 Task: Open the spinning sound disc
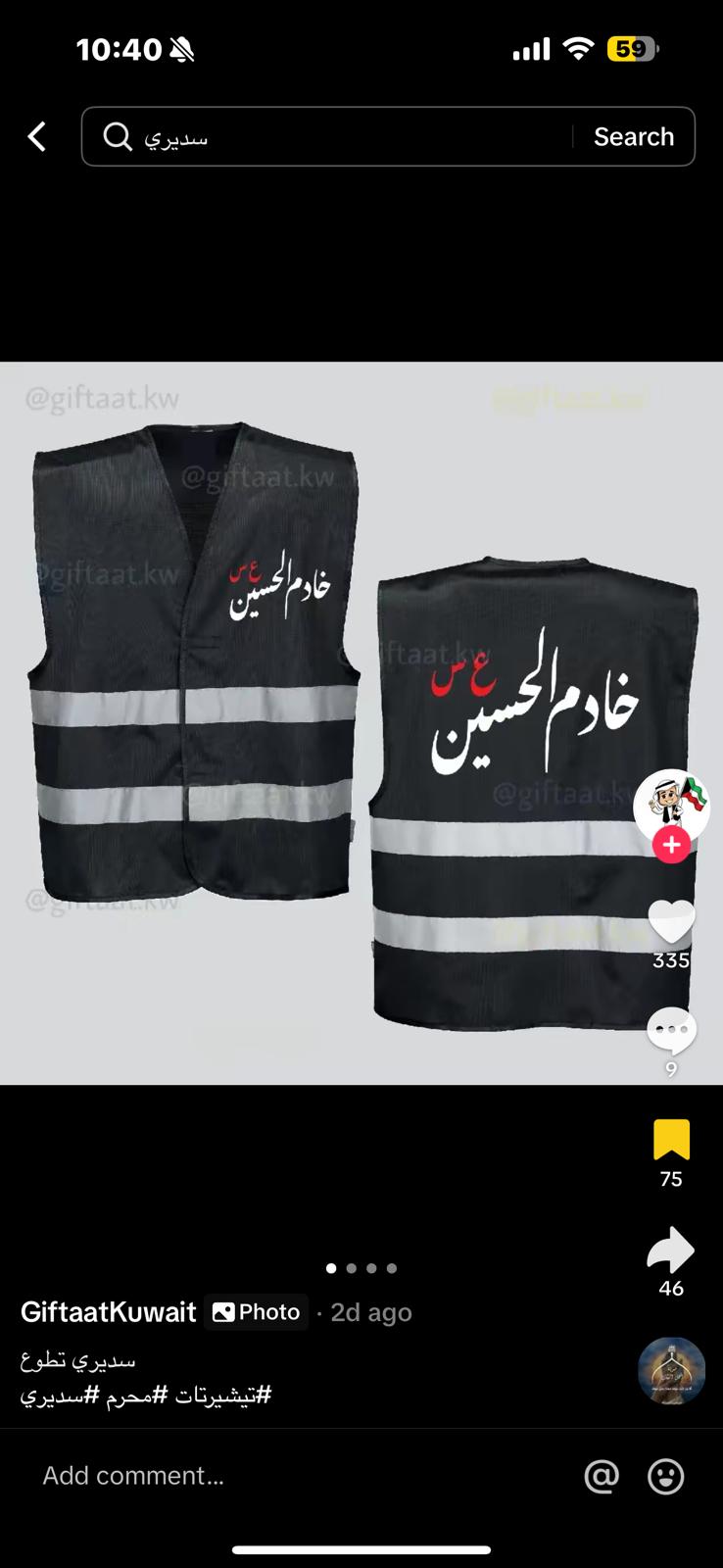point(671,1371)
